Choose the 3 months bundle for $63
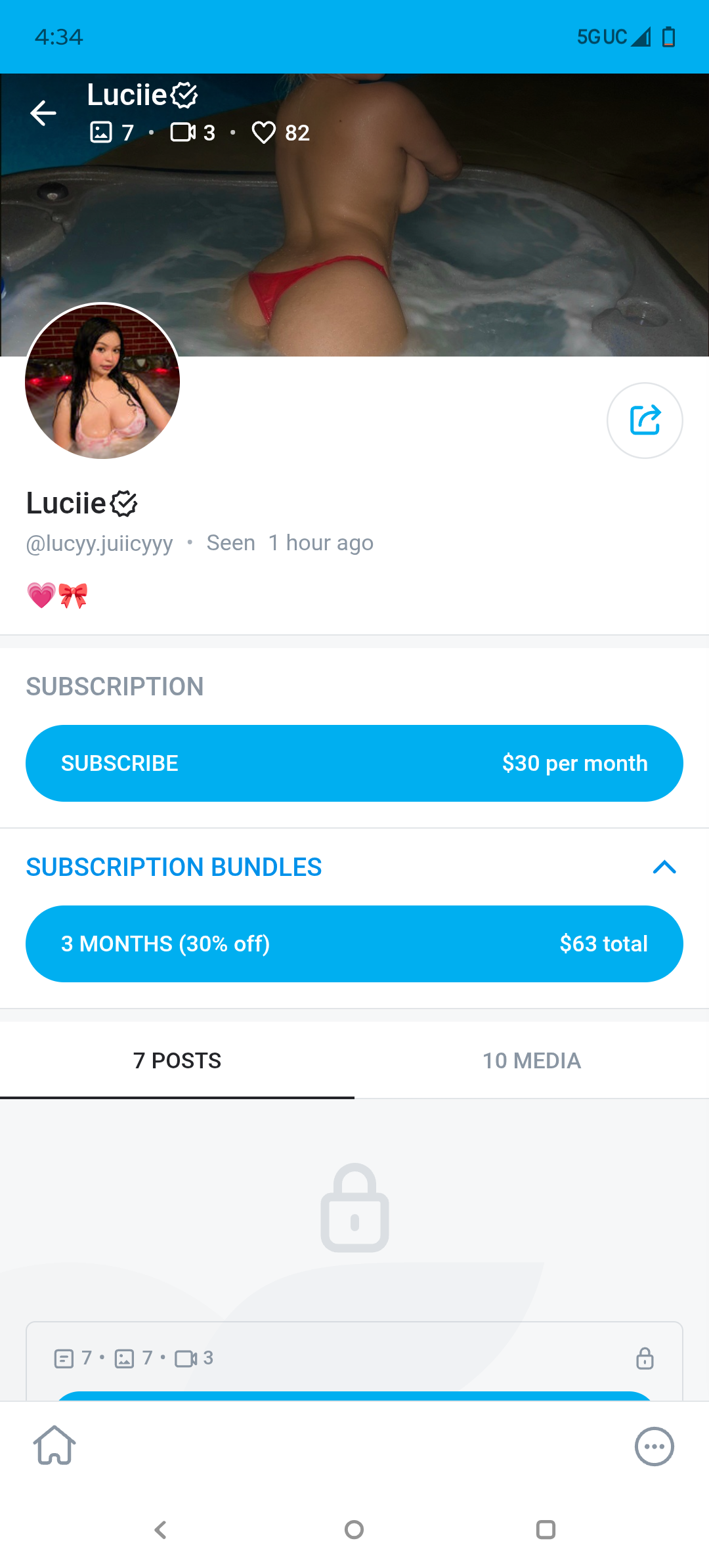This screenshot has width=709, height=1568. [x=354, y=944]
